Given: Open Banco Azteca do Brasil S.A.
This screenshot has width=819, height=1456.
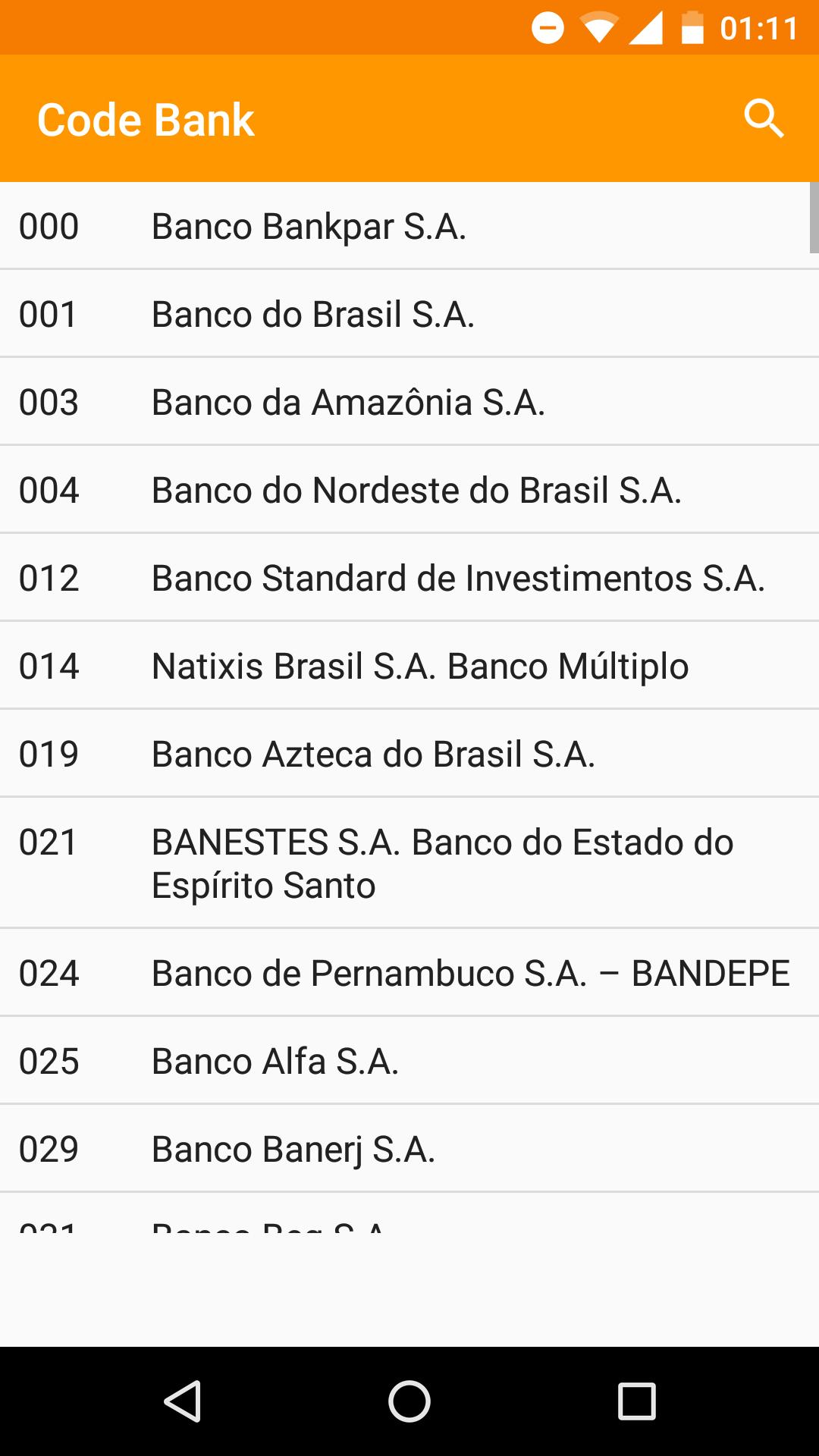Looking at the screenshot, I should 409,753.
